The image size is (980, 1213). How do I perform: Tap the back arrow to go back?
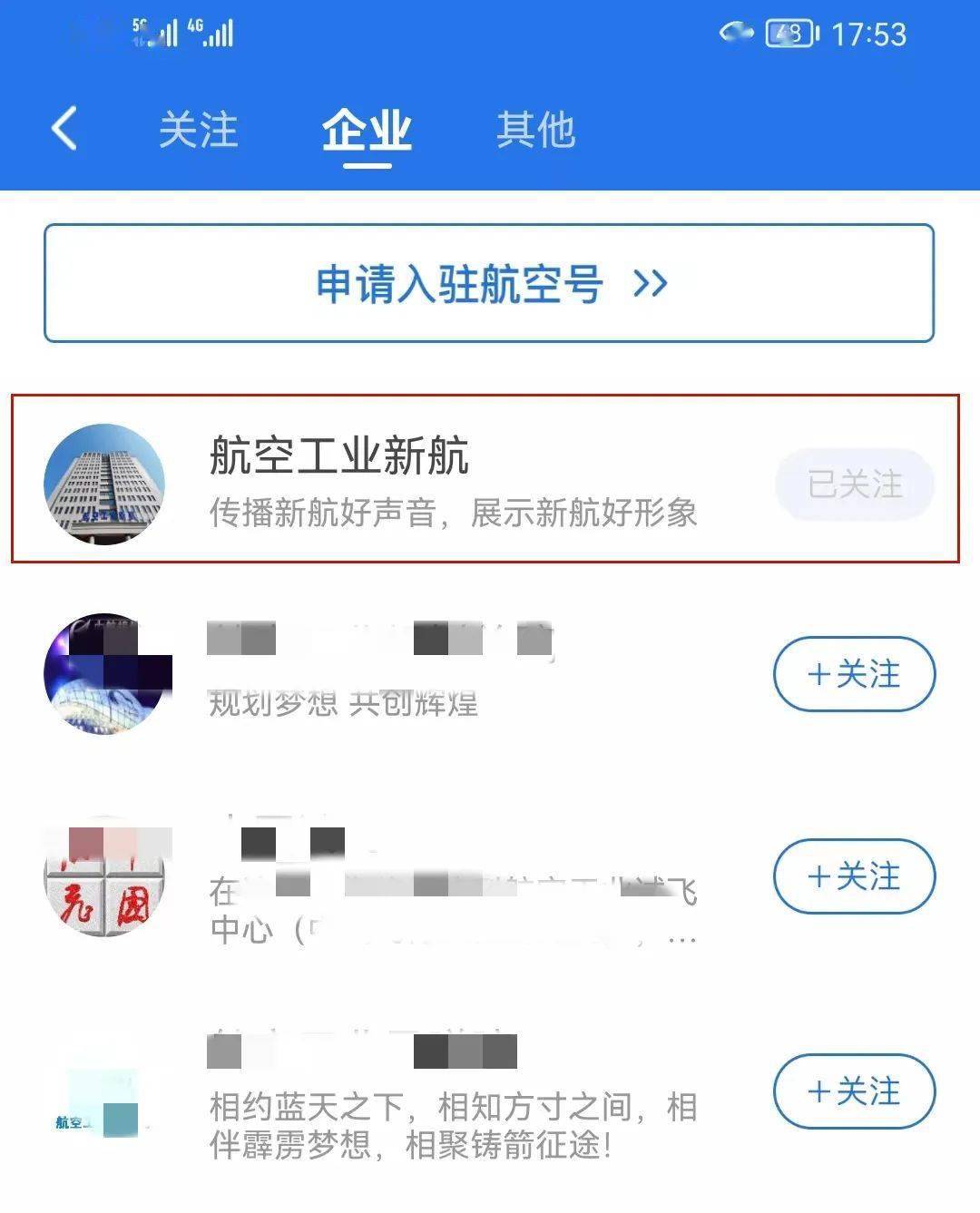point(62,128)
